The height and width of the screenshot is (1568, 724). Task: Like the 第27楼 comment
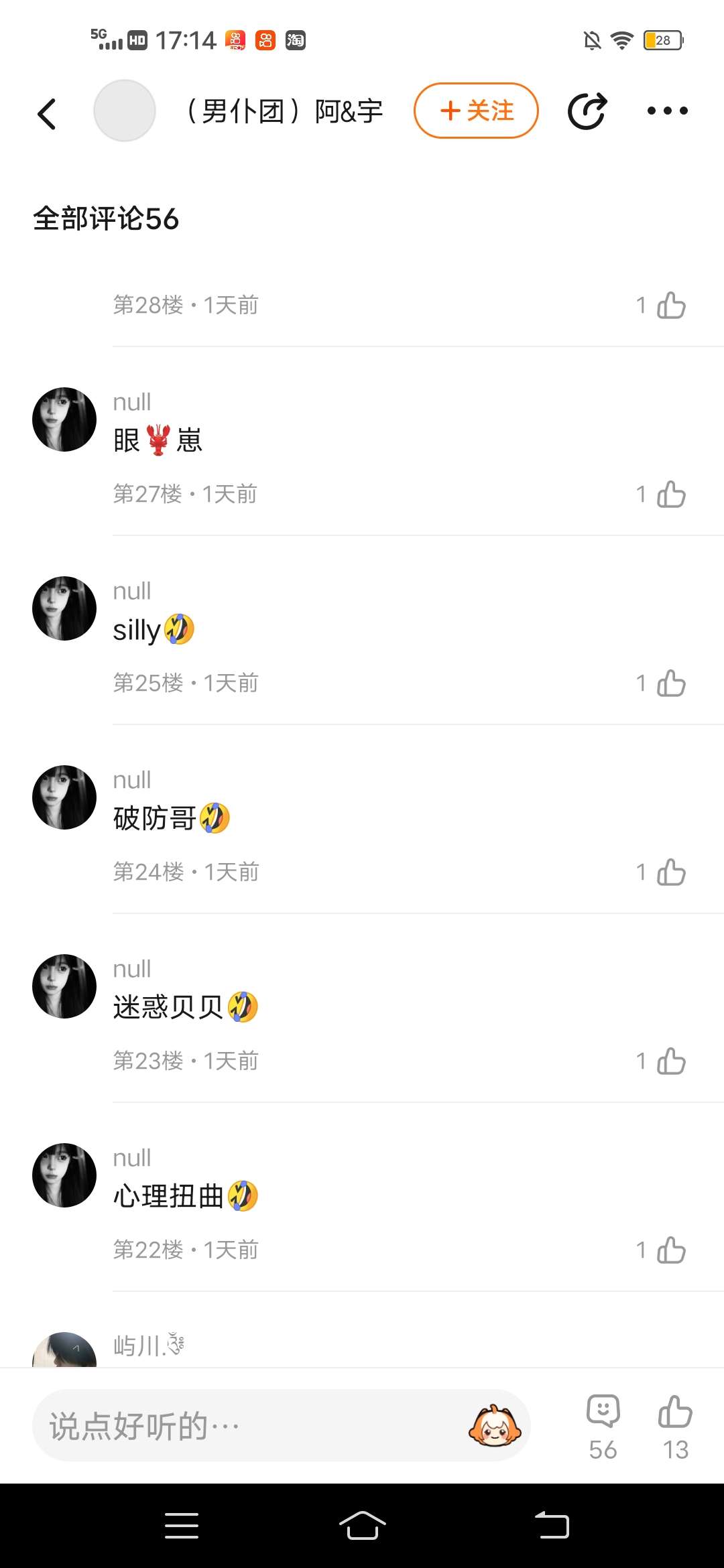tap(670, 495)
